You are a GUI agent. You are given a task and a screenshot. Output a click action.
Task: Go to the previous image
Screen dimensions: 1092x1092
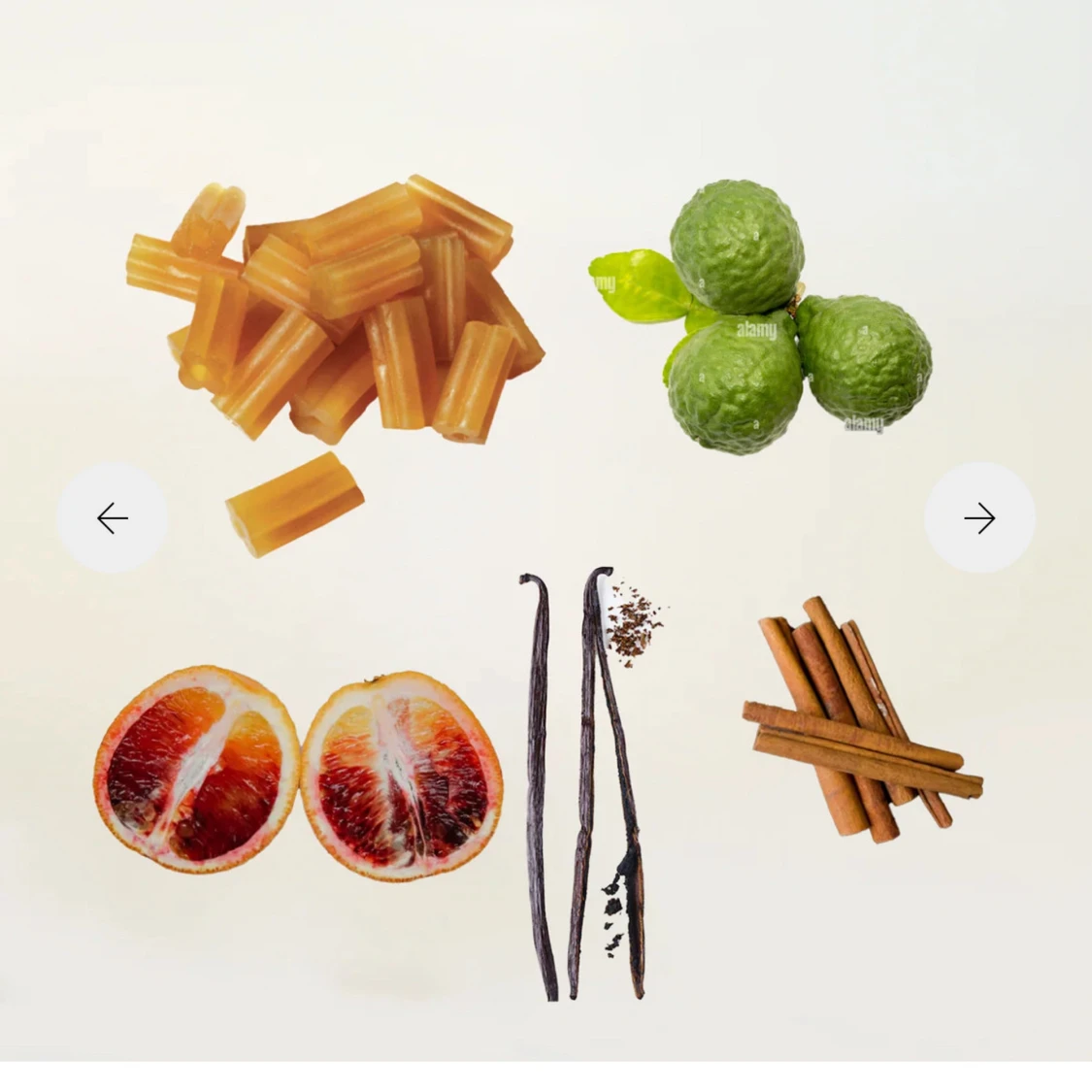point(112,518)
